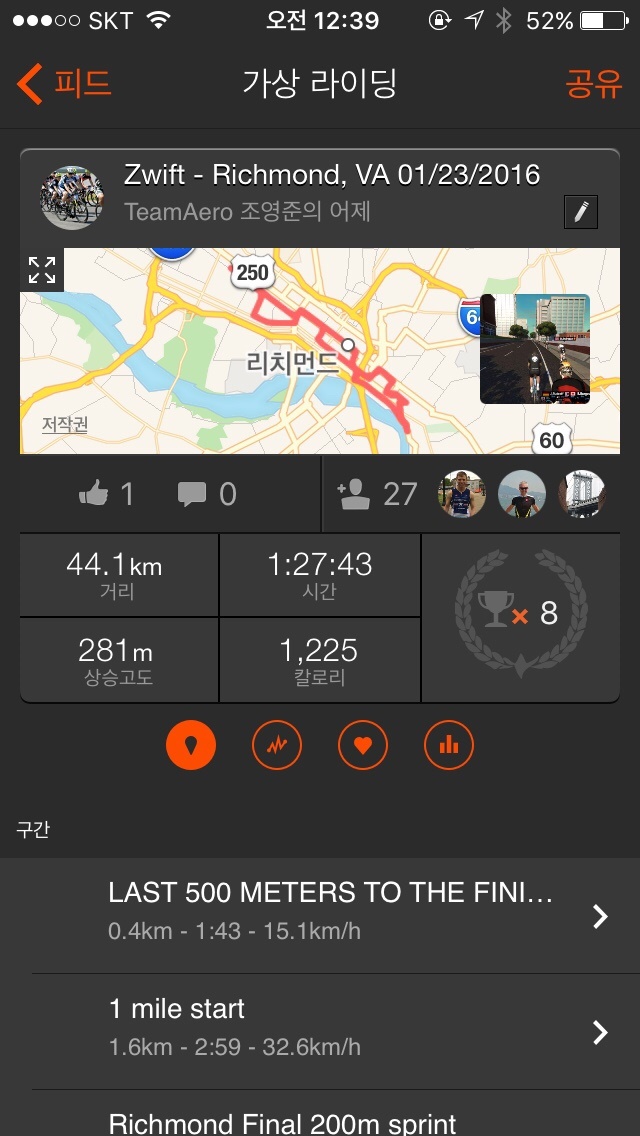
Task: Switch to the heart rate tab
Action: pyautogui.click(x=363, y=745)
